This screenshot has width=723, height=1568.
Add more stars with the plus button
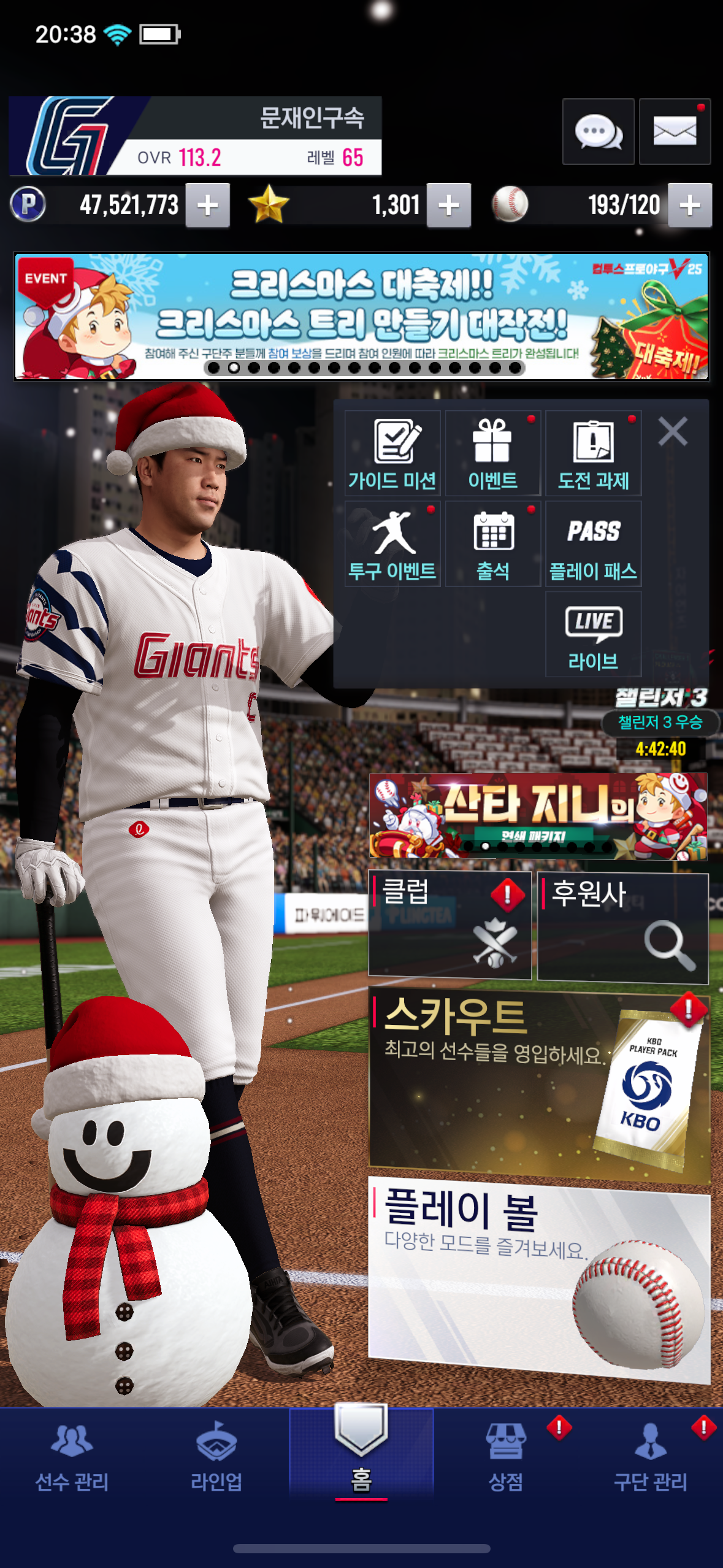449,206
